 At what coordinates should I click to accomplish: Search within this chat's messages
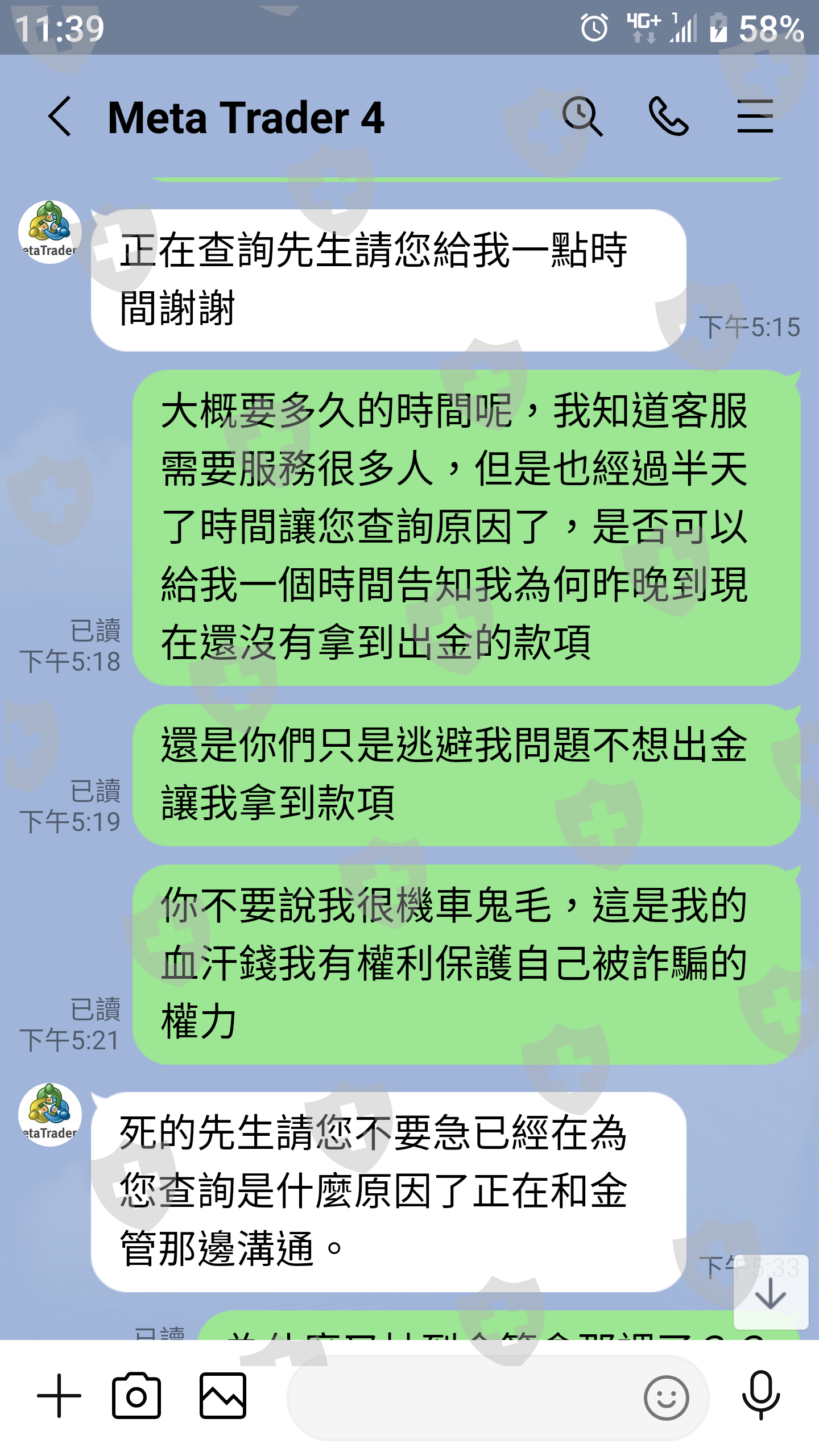click(x=582, y=117)
